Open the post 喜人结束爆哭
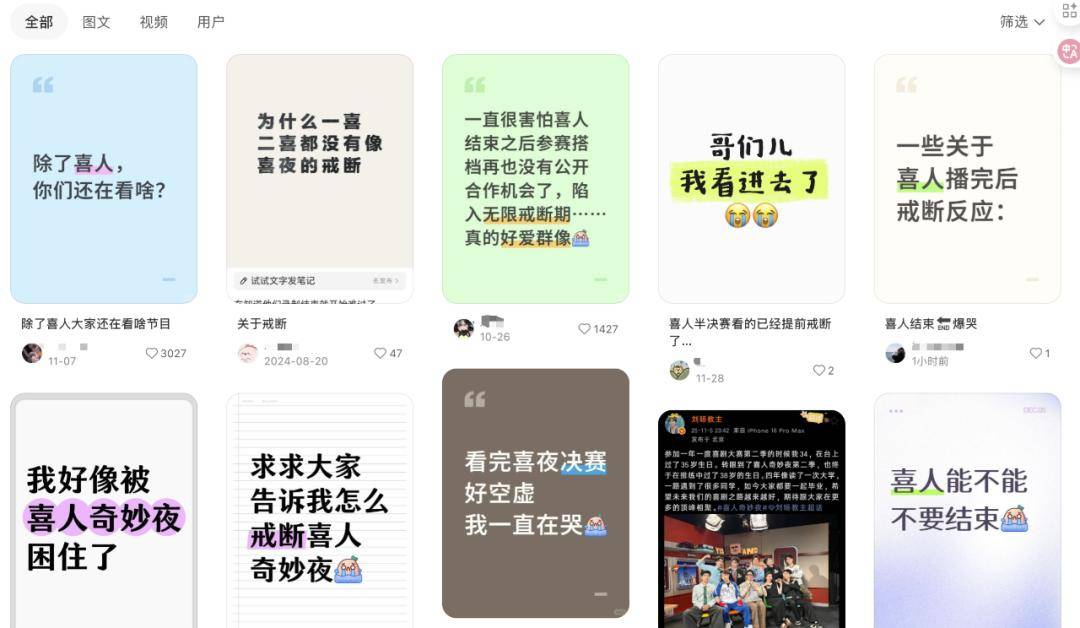This screenshot has height=628, width=1080. tap(967, 179)
